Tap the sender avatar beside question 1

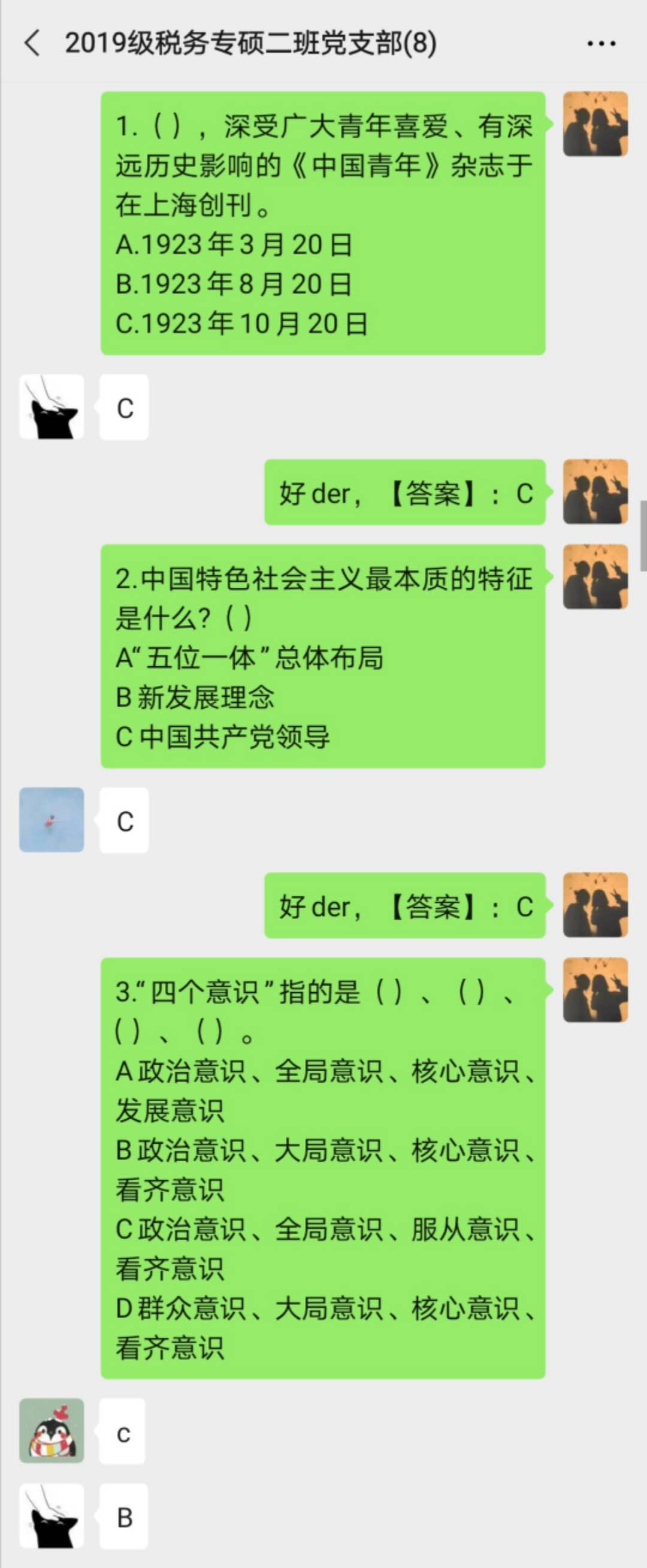595,124
